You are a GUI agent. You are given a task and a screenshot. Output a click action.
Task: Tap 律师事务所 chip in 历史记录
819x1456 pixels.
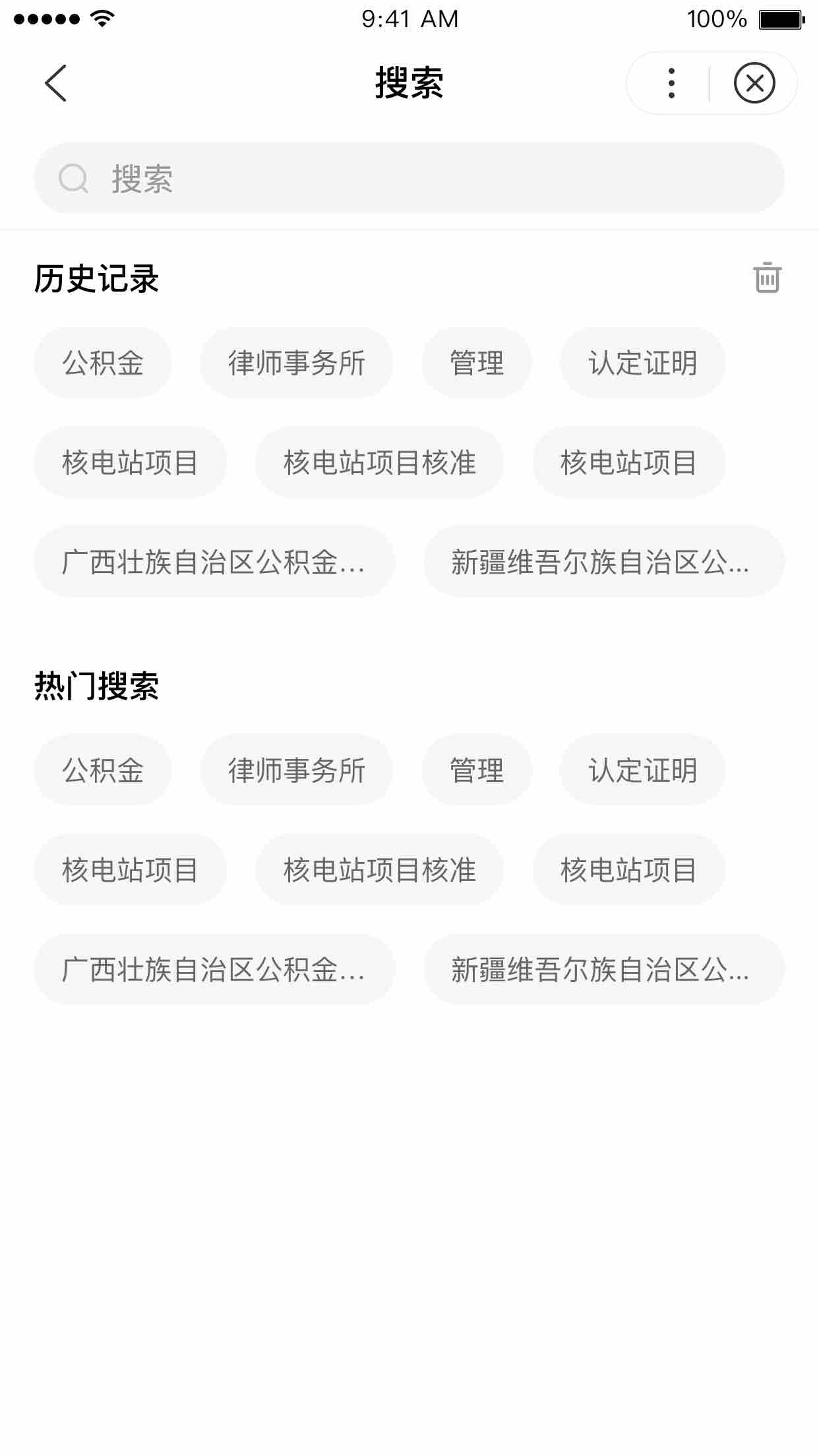pos(297,363)
